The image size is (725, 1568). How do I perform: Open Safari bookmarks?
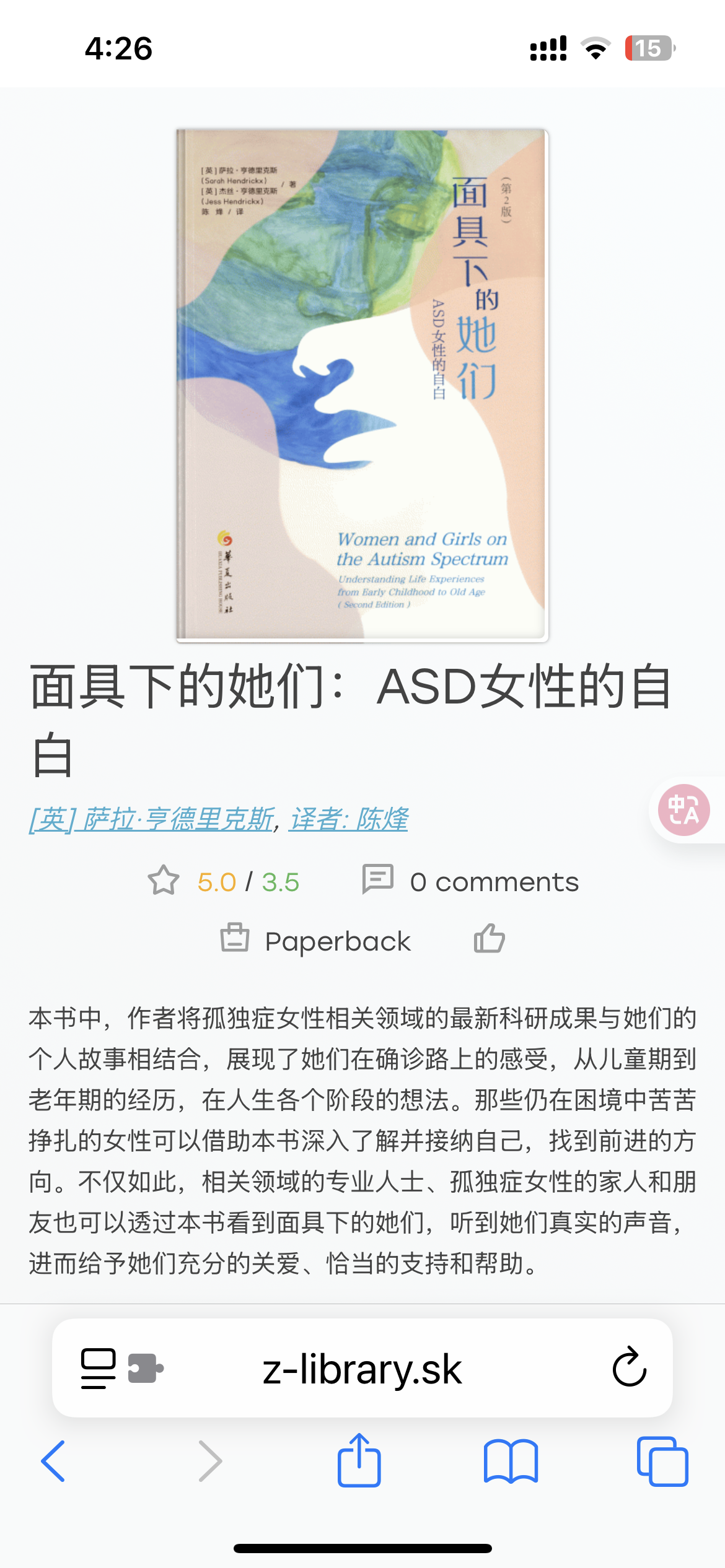pos(511,1461)
